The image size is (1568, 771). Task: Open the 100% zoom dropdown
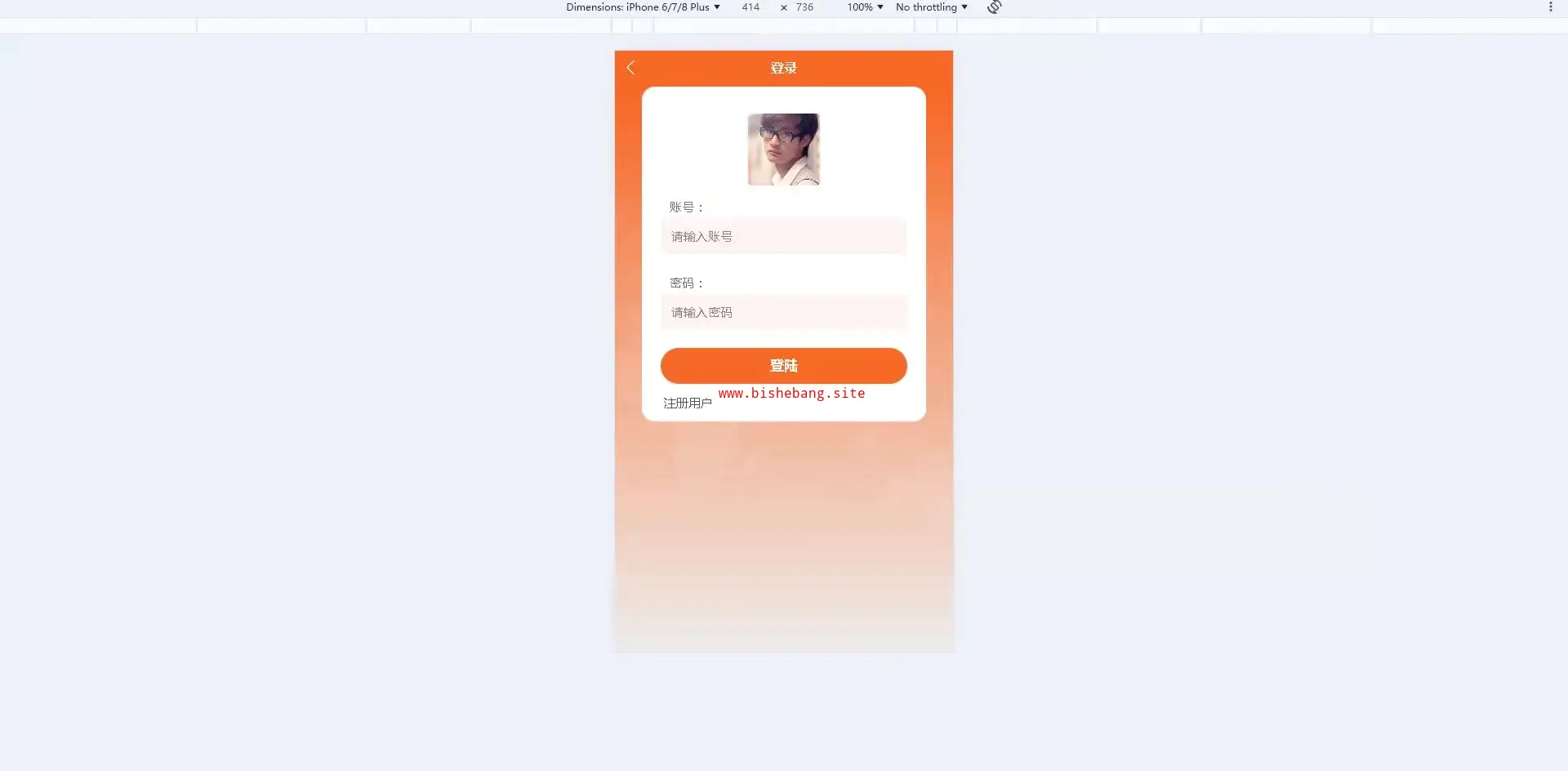[864, 7]
